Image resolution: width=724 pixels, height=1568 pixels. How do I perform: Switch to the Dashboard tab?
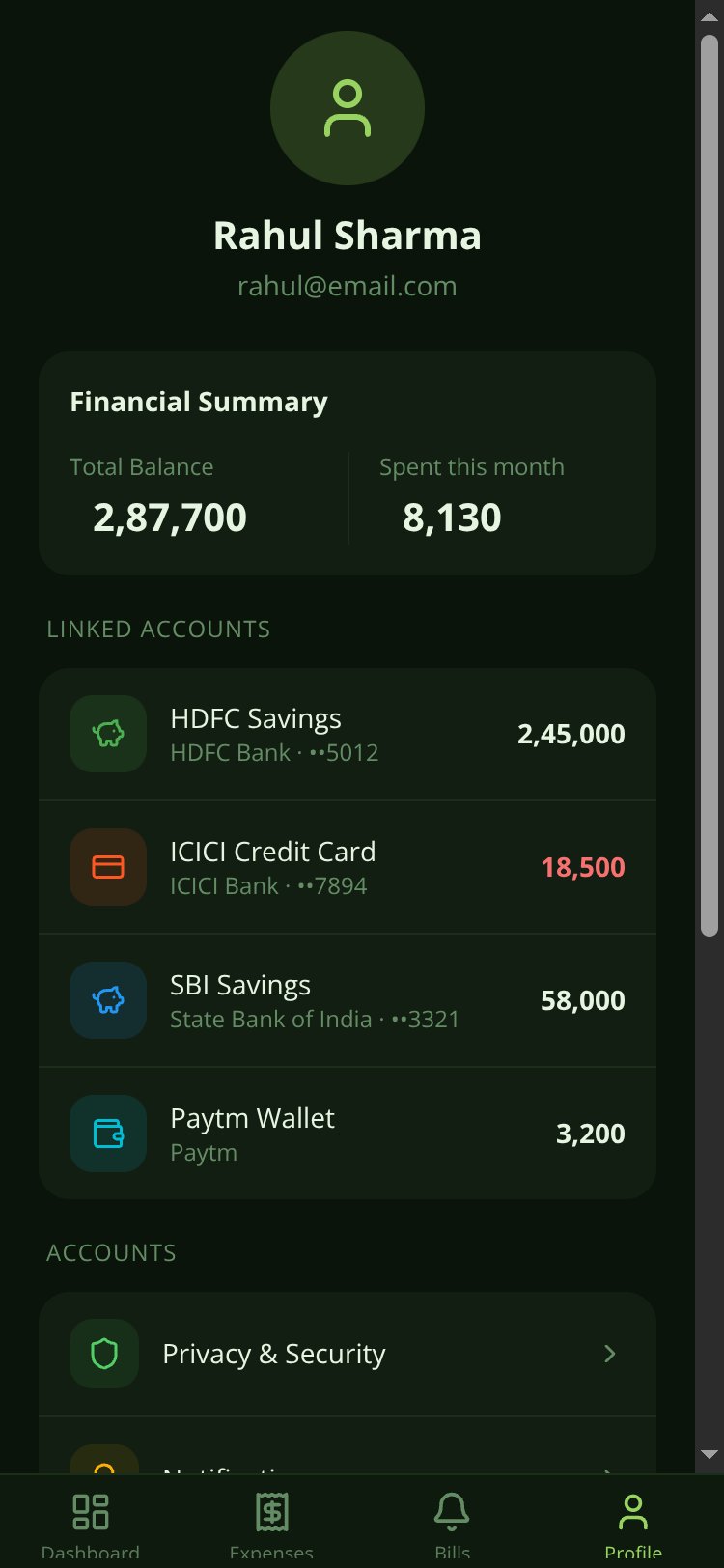tap(91, 1524)
